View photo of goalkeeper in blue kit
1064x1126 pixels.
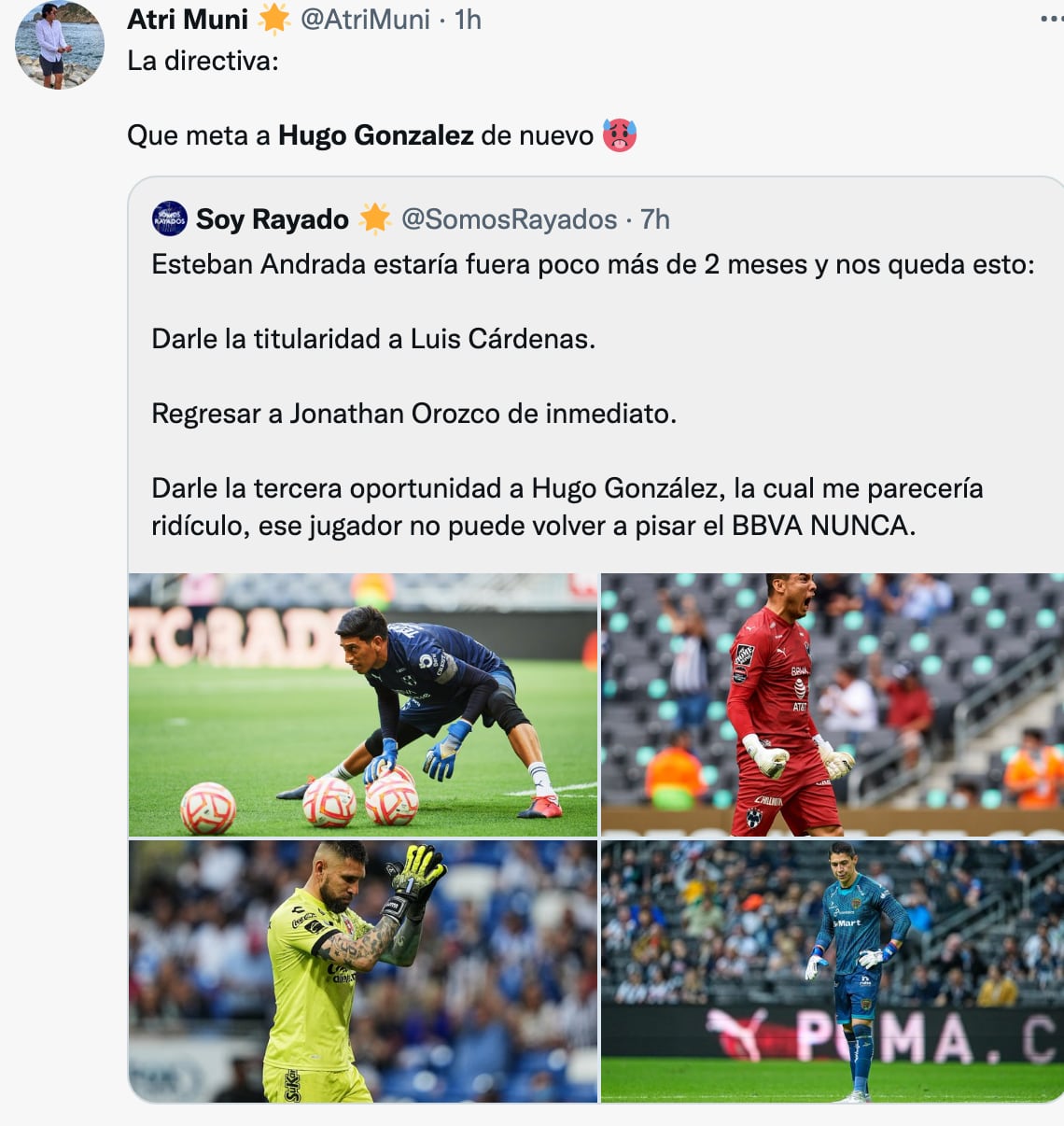tap(832, 971)
